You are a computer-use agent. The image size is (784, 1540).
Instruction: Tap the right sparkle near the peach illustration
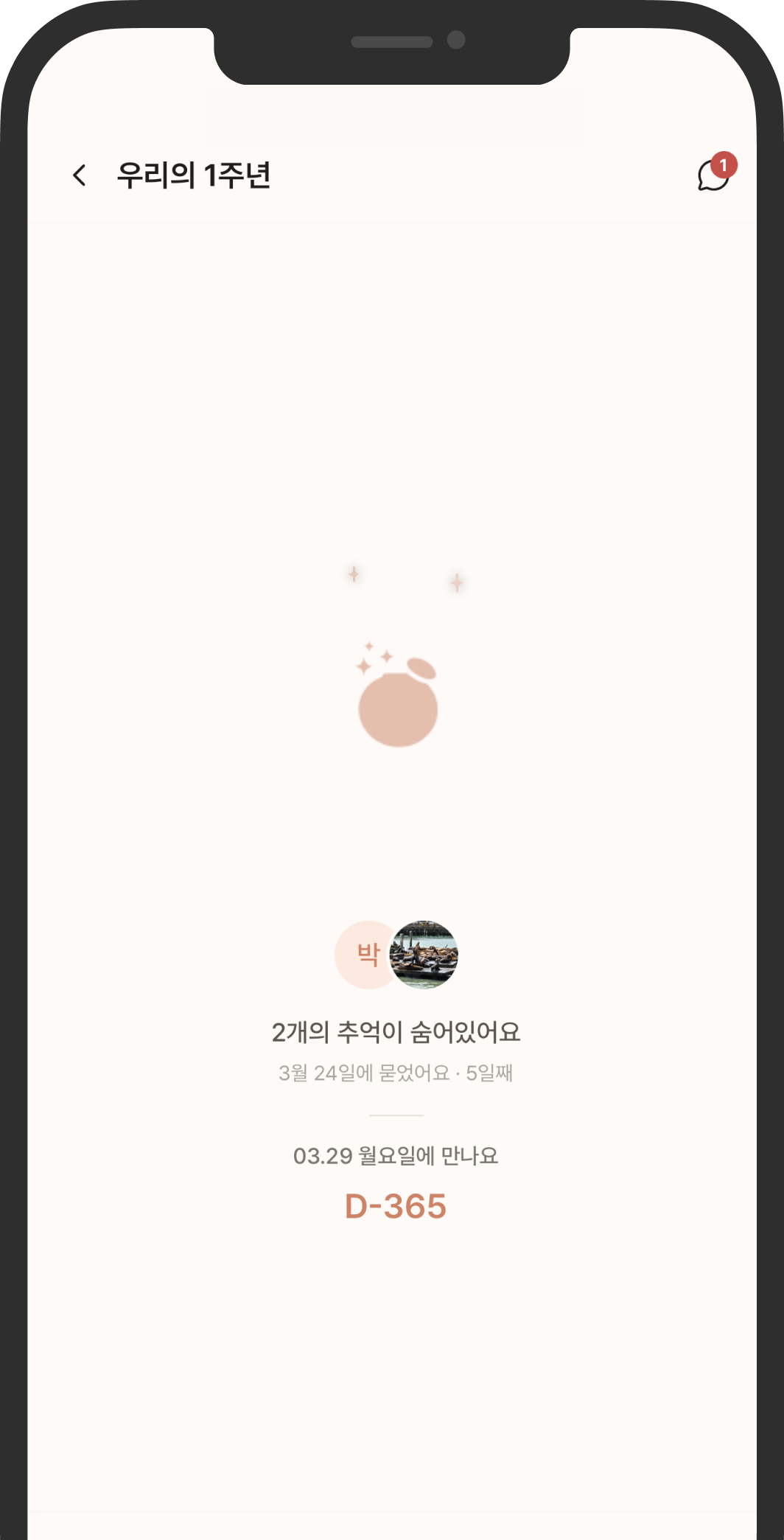point(458,582)
